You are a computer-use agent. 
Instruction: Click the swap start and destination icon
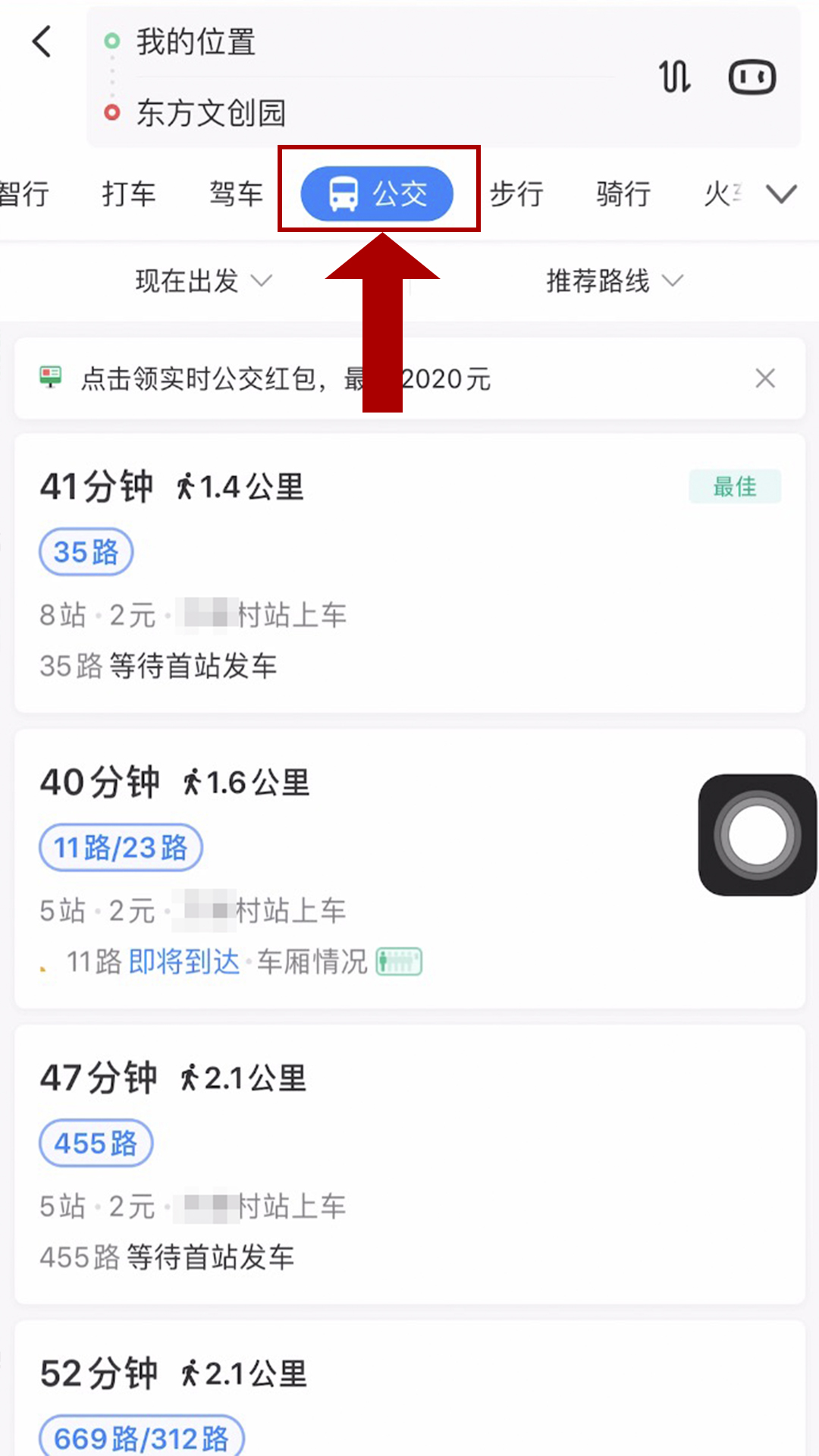673,76
